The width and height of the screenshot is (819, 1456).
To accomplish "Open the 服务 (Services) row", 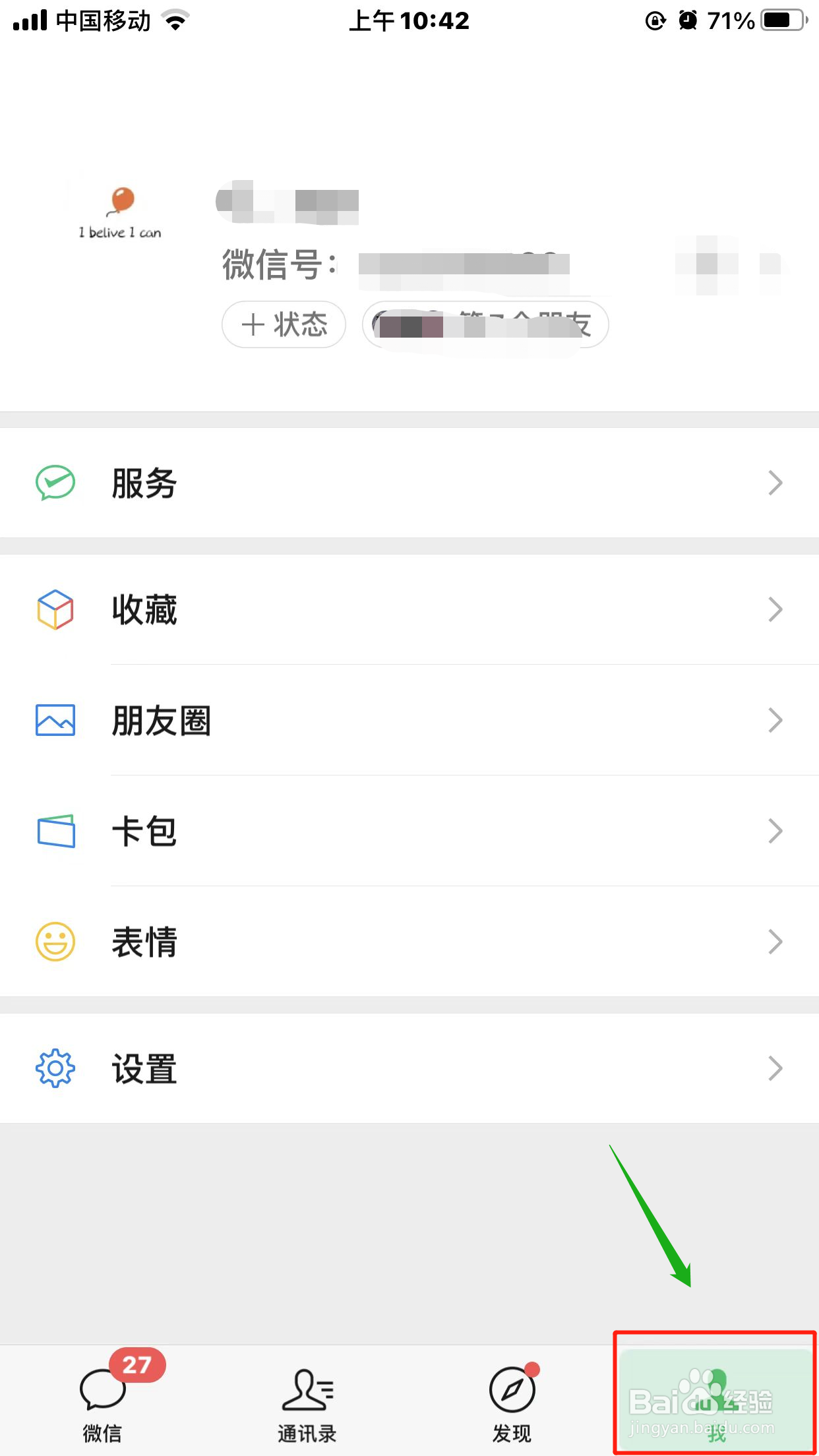I will click(409, 483).
